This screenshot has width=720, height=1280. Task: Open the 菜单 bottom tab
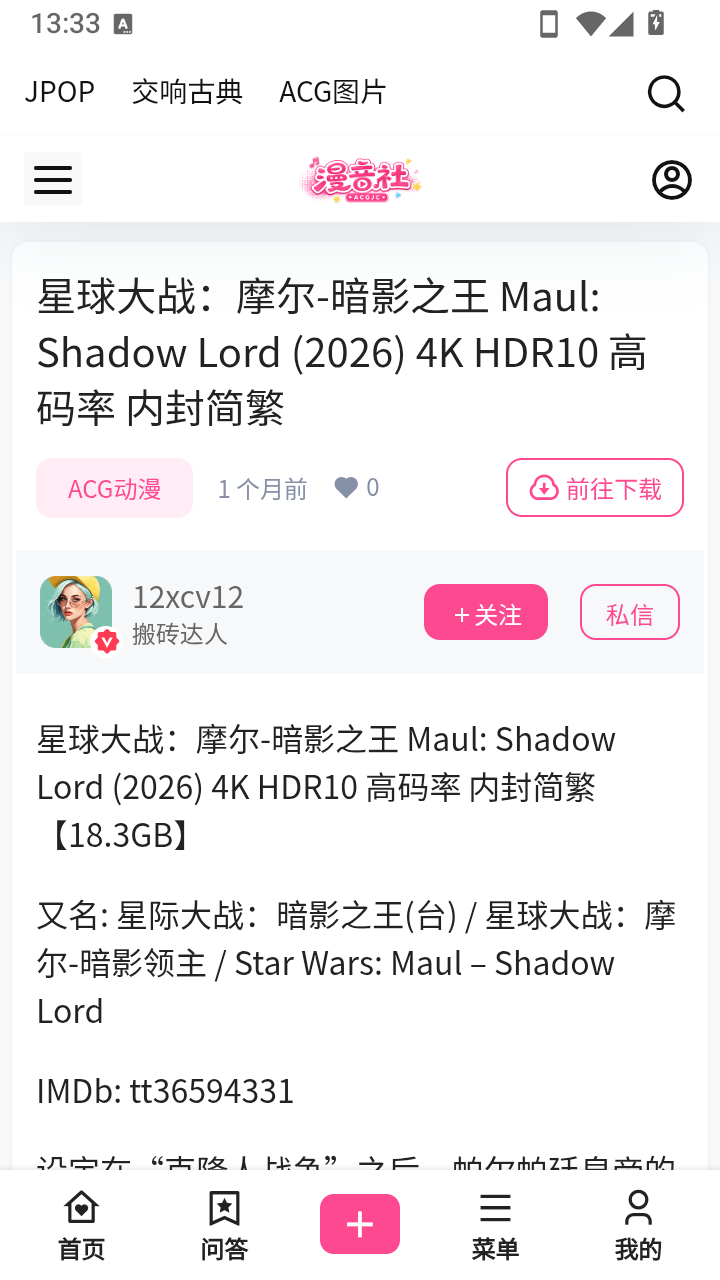(x=495, y=1225)
